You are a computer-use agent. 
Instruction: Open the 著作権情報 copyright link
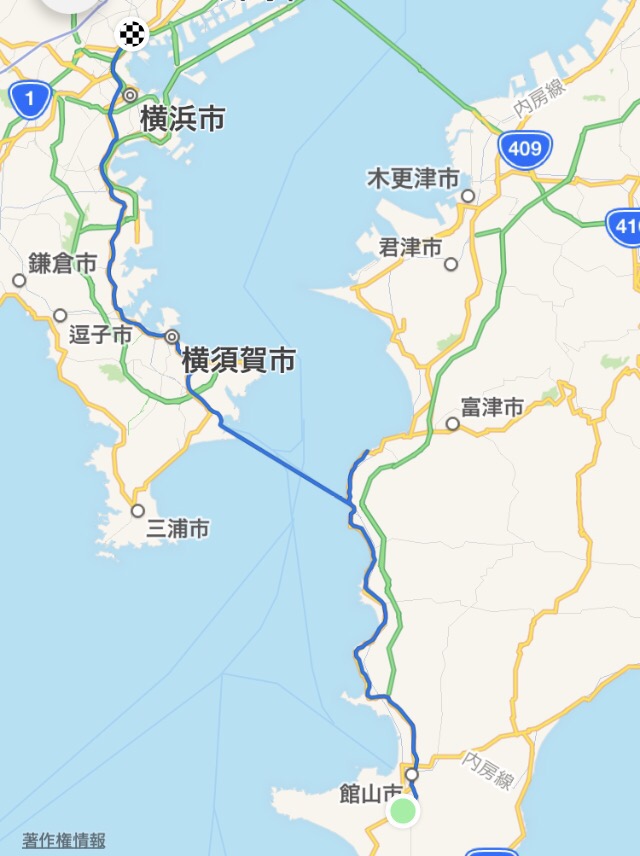click(x=64, y=840)
